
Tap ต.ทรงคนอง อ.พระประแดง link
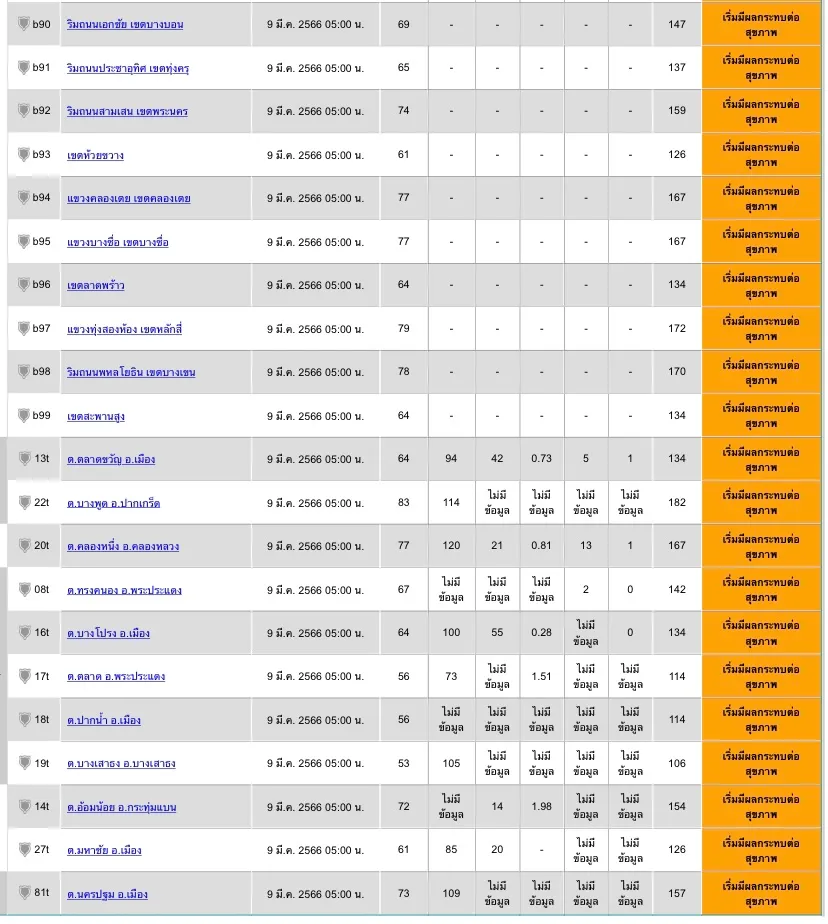[124, 590]
